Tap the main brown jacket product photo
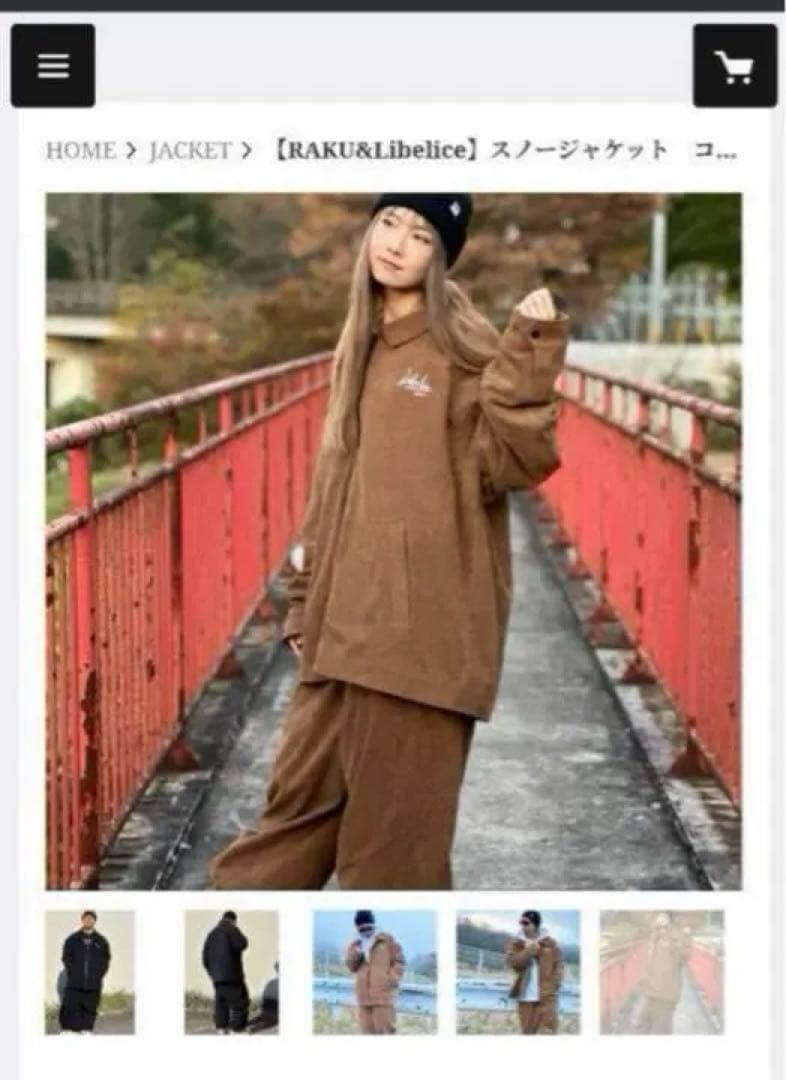 point(393,540)
